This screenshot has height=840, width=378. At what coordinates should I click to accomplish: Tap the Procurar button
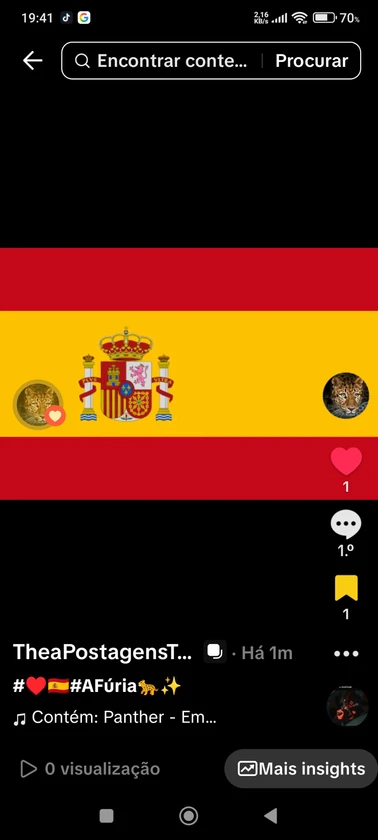click(312, 61)
